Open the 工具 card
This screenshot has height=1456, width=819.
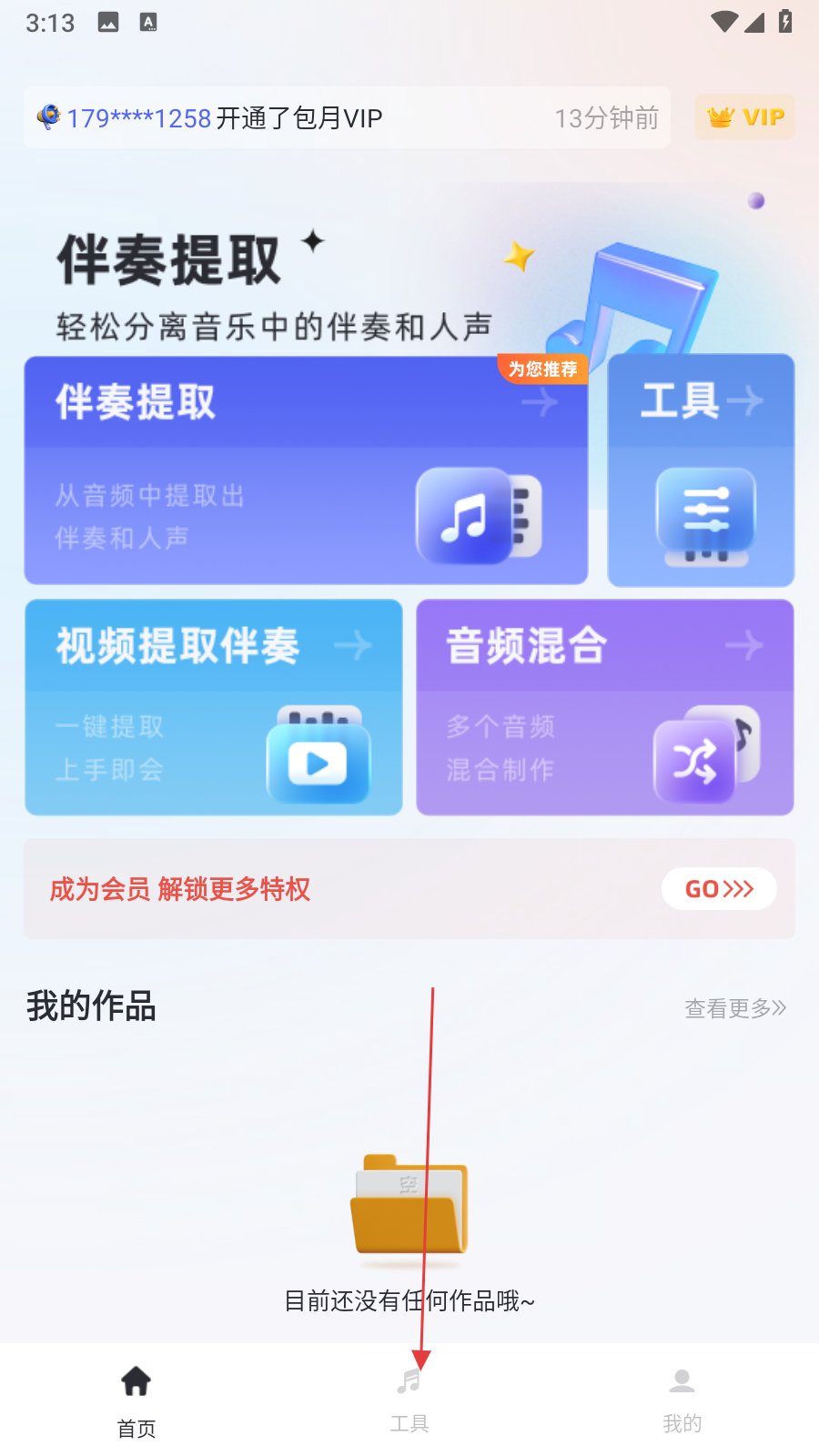[701, 470]
